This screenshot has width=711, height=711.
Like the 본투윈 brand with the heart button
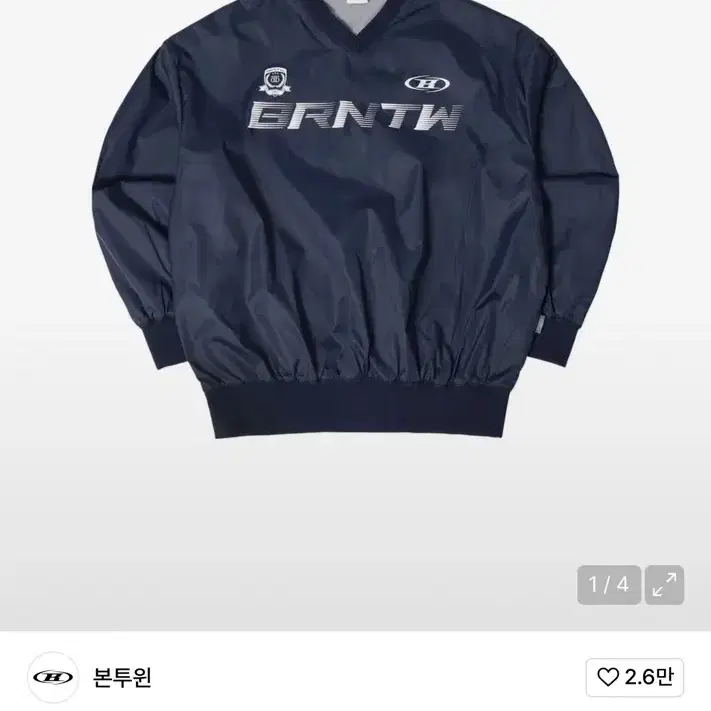(x=636, y=677)
